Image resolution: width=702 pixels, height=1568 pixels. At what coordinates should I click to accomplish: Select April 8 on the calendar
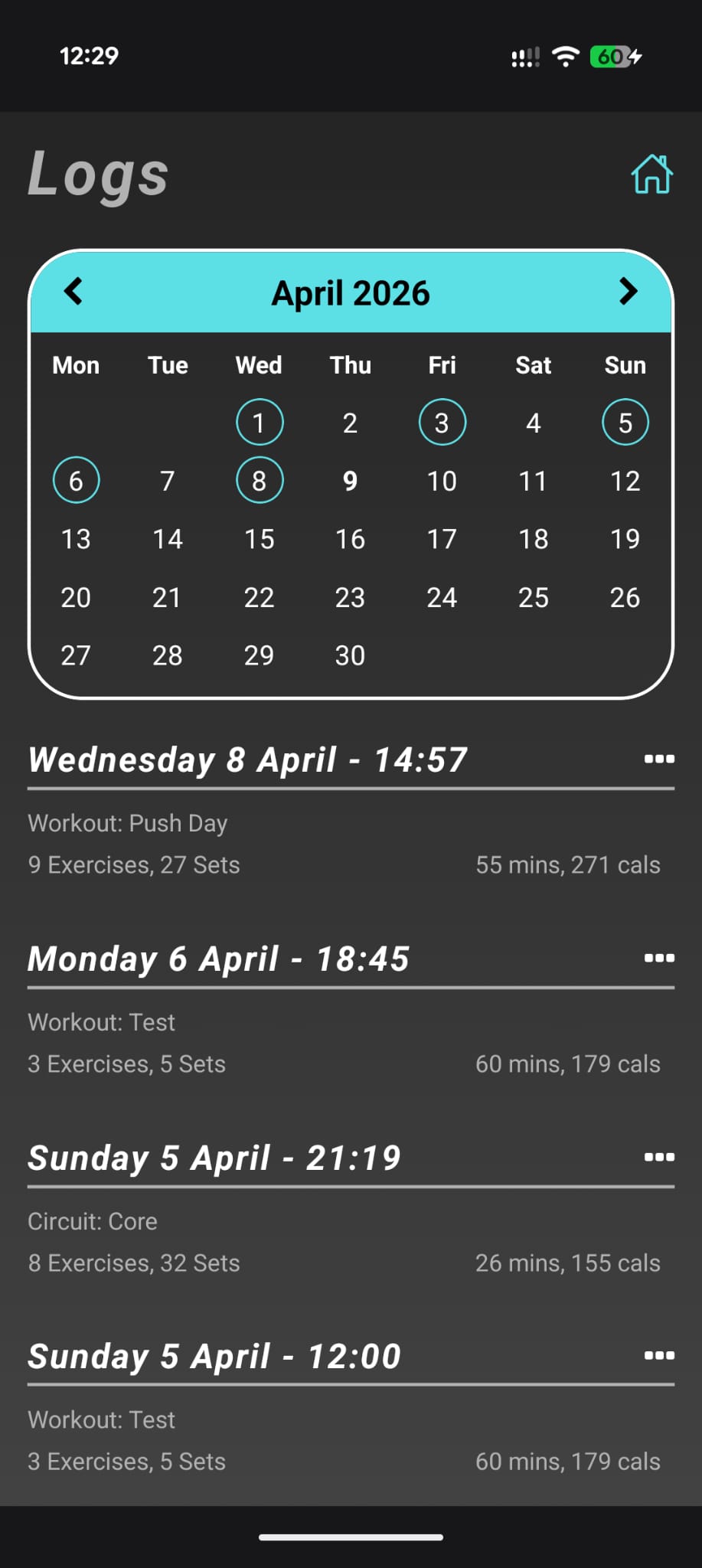(259, 481)
